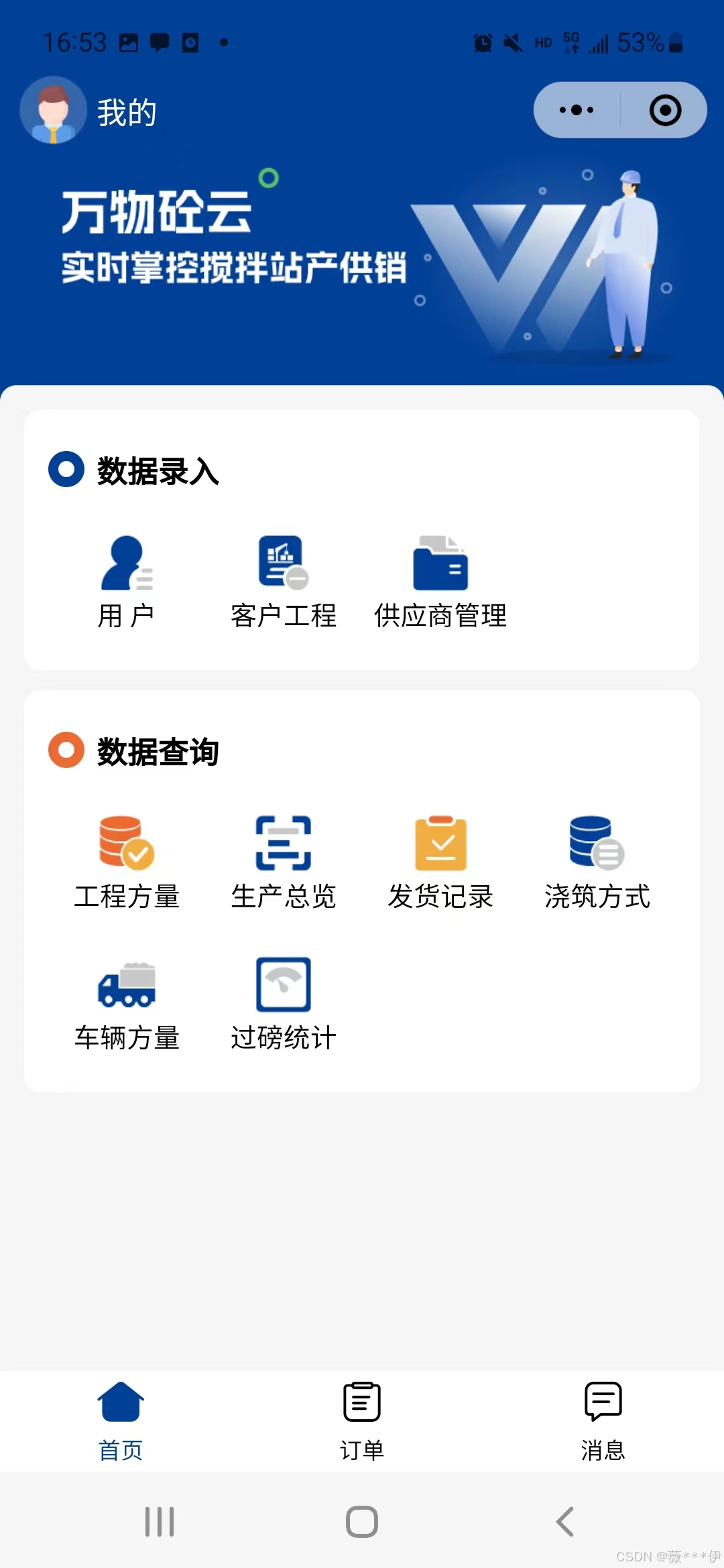Screen dimensions: 724x1568
Task: Close the mini program with the circle button
Action: (665, 110)
